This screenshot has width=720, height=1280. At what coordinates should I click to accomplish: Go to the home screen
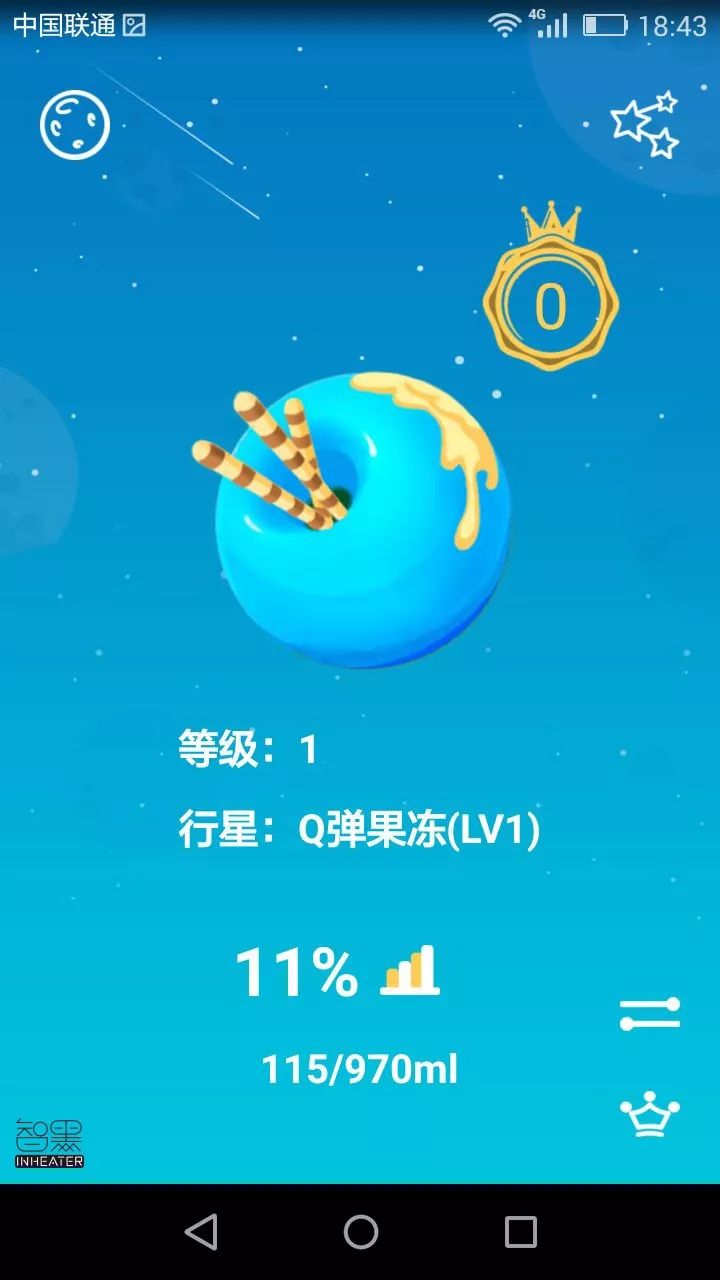pyautogui.click(x=361, y=1232)
